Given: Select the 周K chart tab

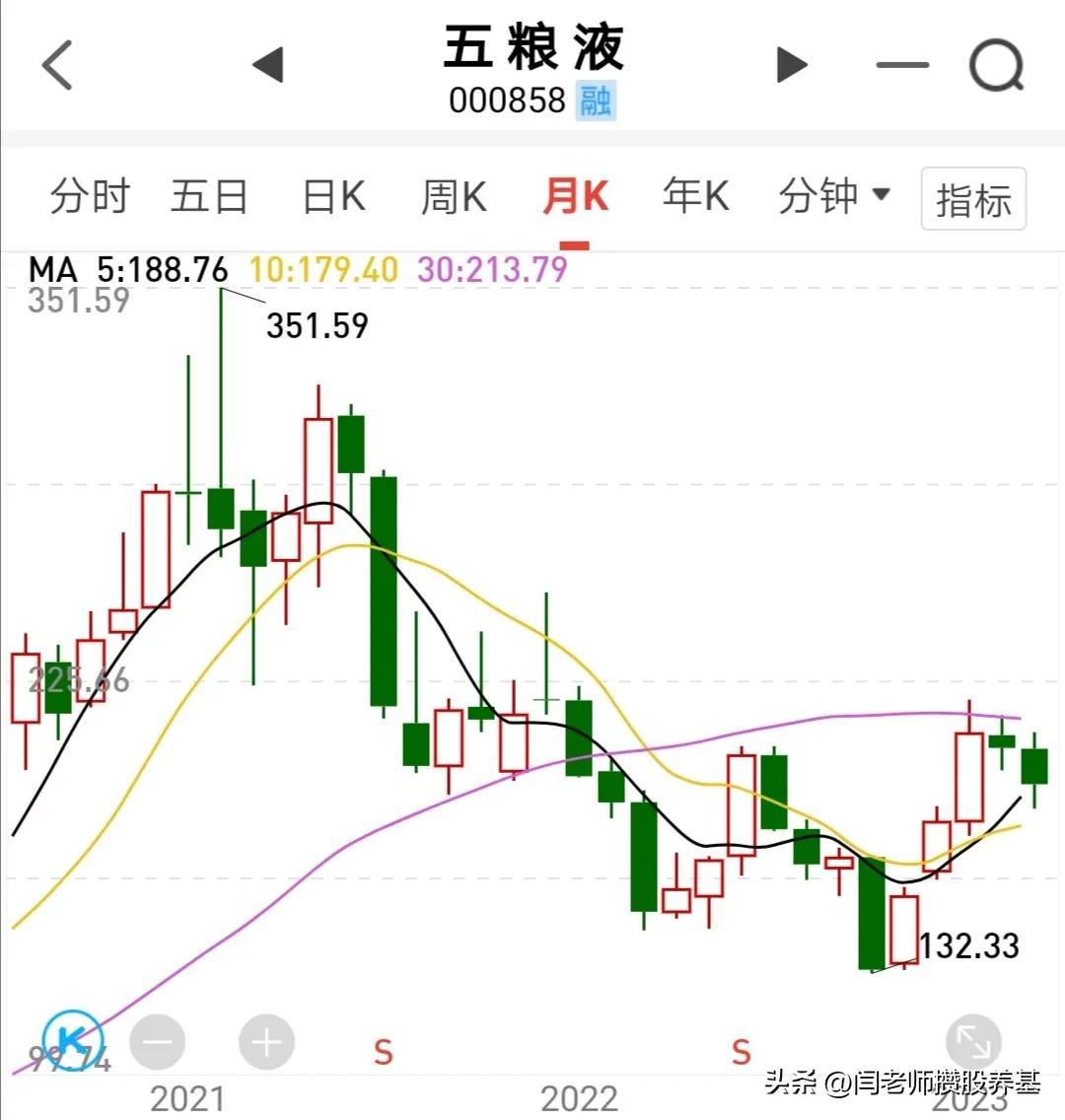Looking at the screenshot, I should (455, 196).
